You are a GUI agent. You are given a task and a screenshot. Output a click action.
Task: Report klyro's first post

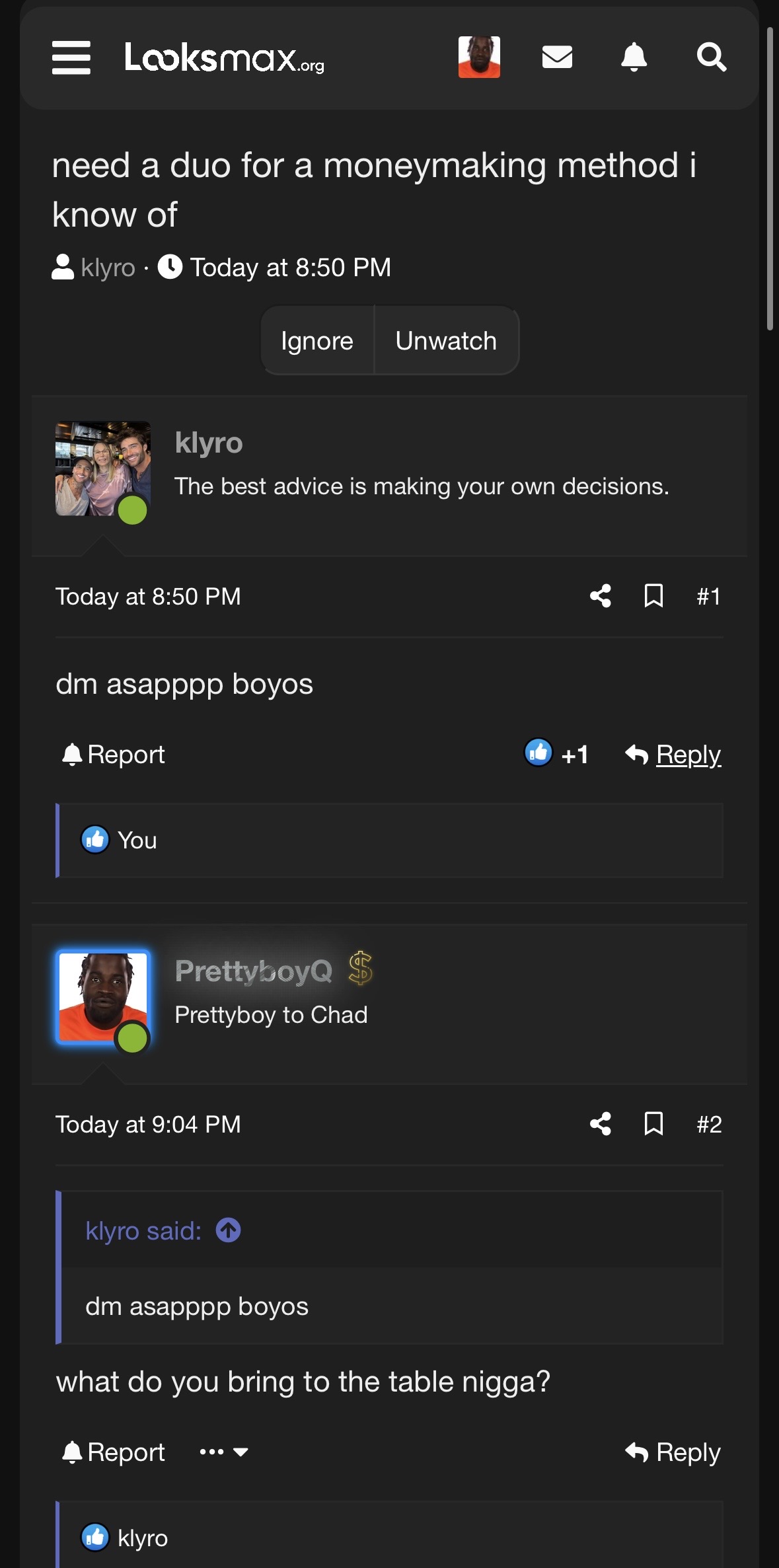tap(114, 755)
